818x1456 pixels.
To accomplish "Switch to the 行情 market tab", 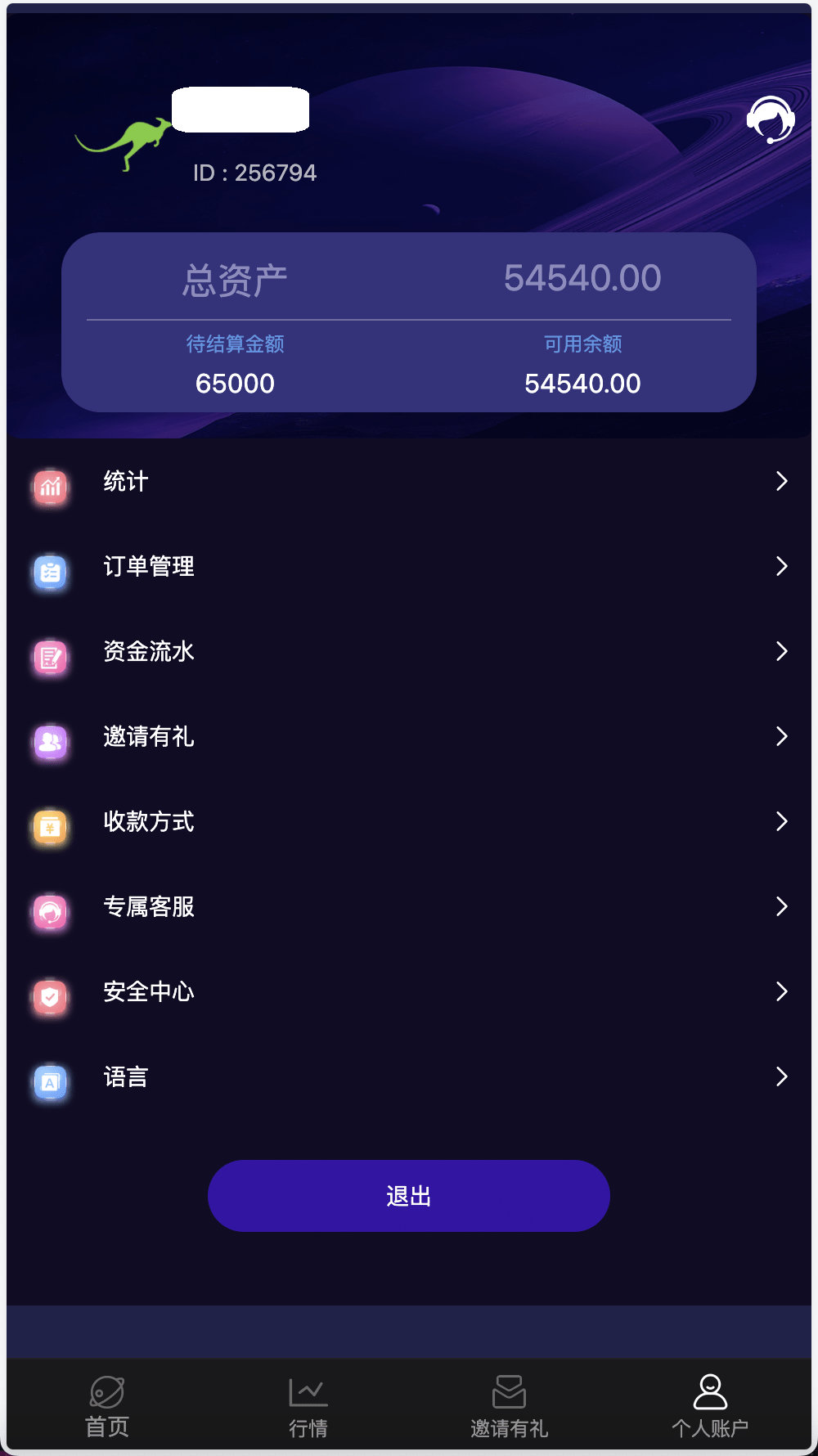I will tap(308, 1407).
